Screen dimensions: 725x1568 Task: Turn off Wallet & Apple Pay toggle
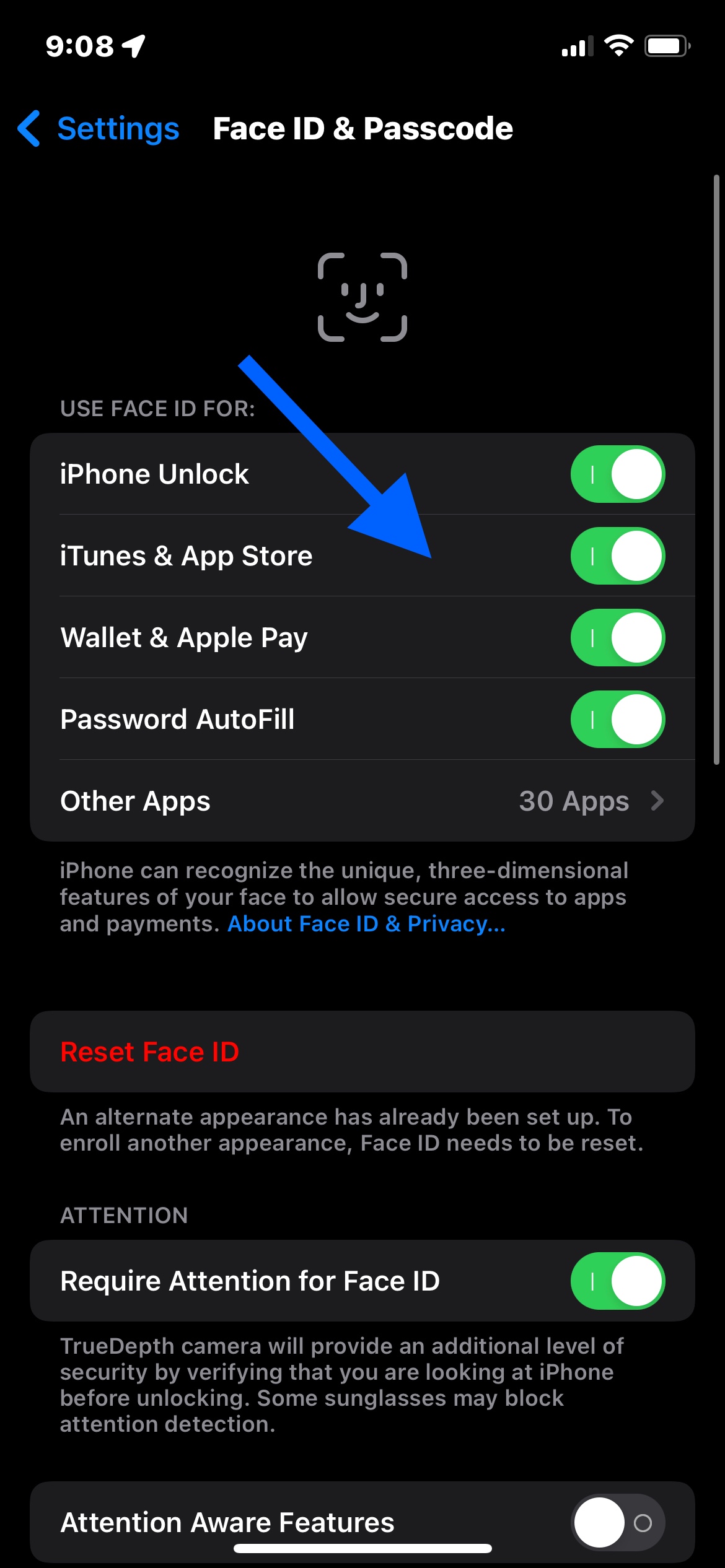[x=618, y=638]
